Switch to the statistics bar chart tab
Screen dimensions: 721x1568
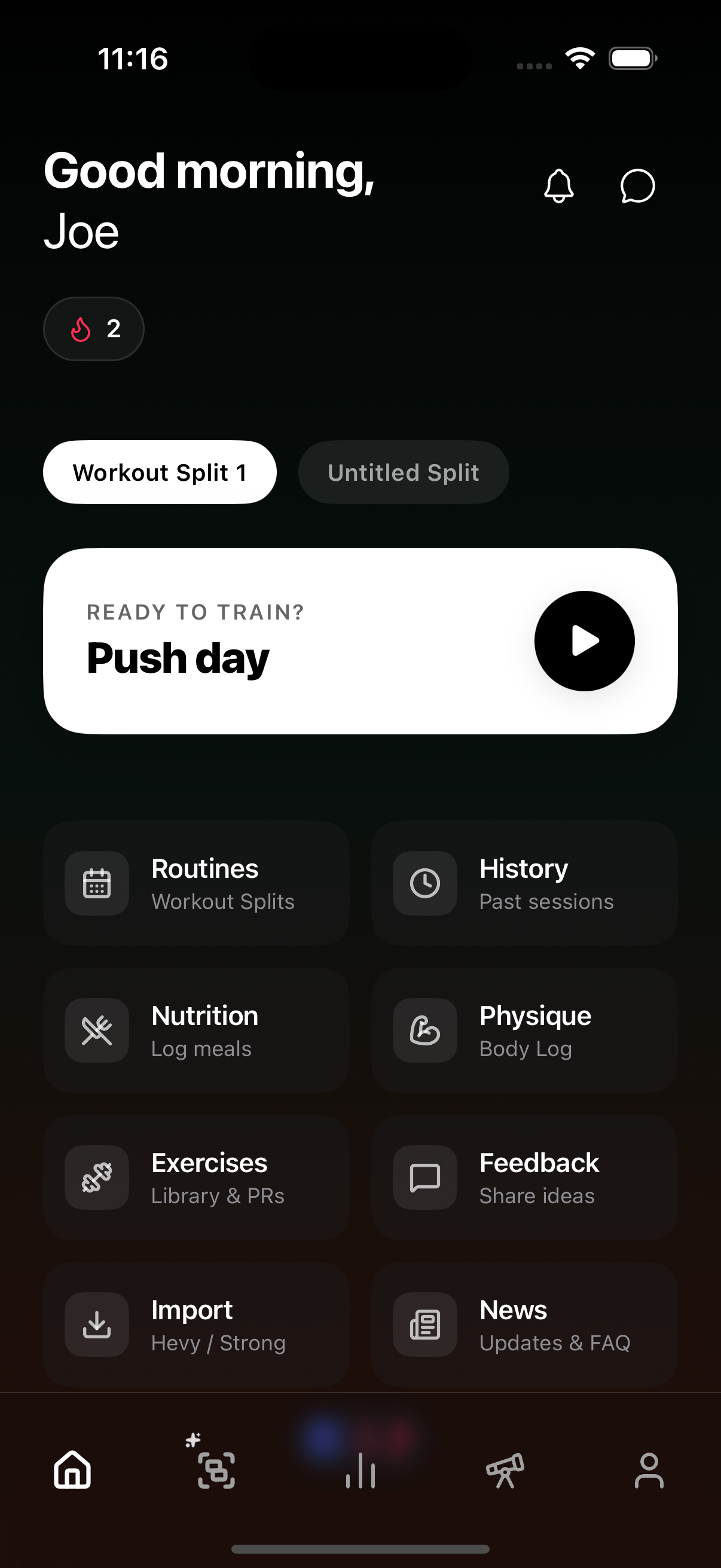(360, 1470)
